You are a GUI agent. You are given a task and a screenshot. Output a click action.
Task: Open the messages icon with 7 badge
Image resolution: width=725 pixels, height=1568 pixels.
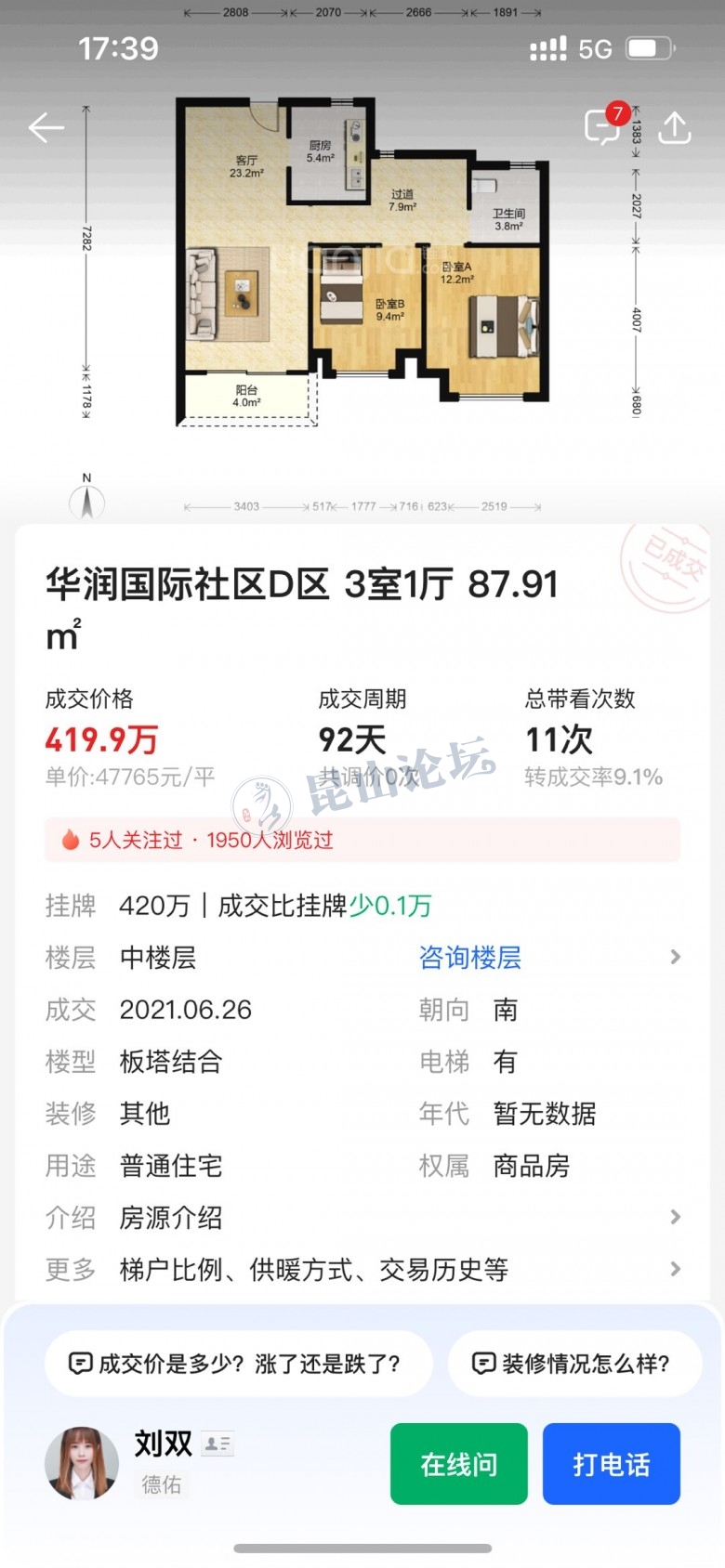603,126
